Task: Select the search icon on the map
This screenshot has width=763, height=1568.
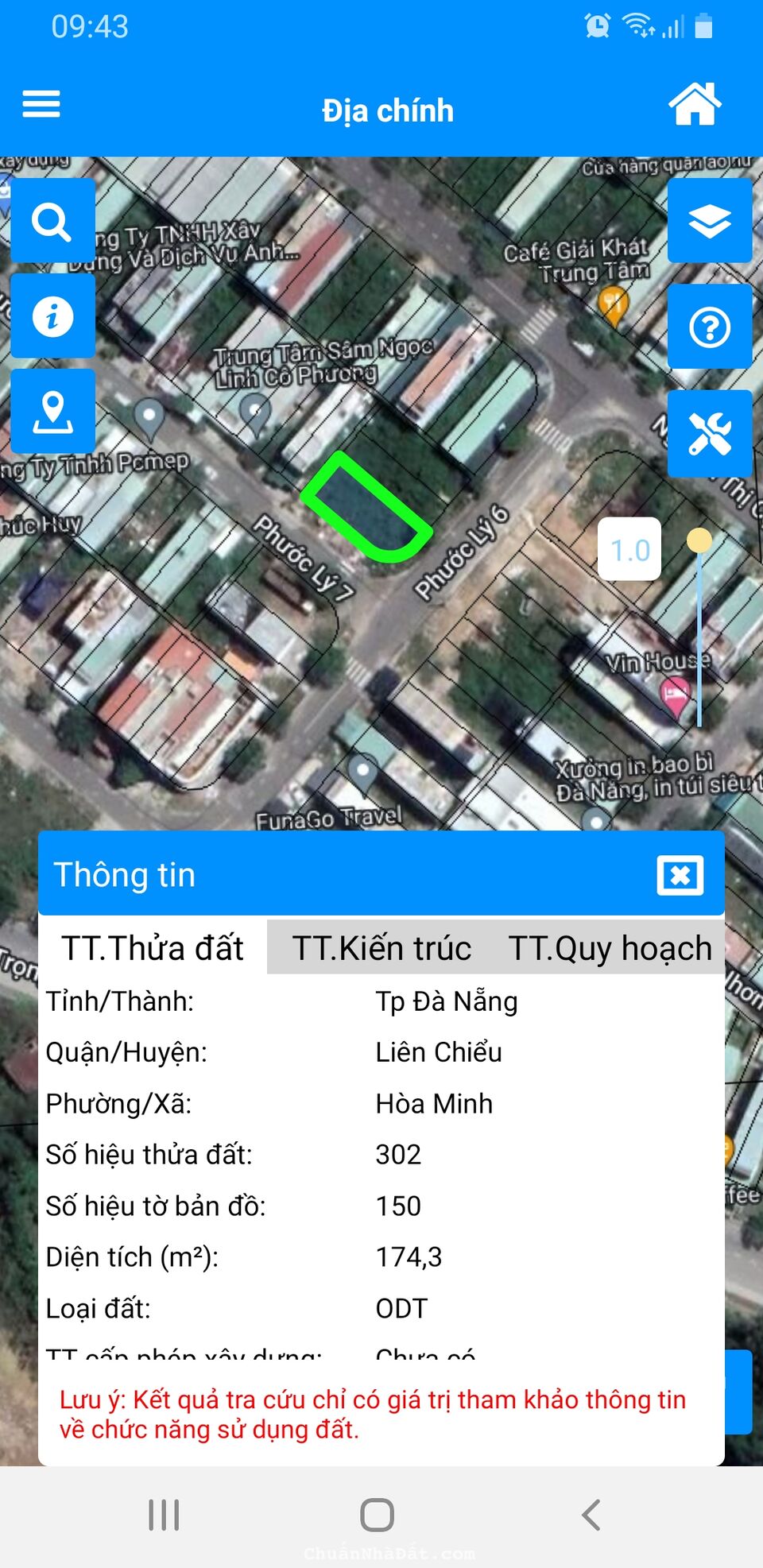Action: (52, 222)
